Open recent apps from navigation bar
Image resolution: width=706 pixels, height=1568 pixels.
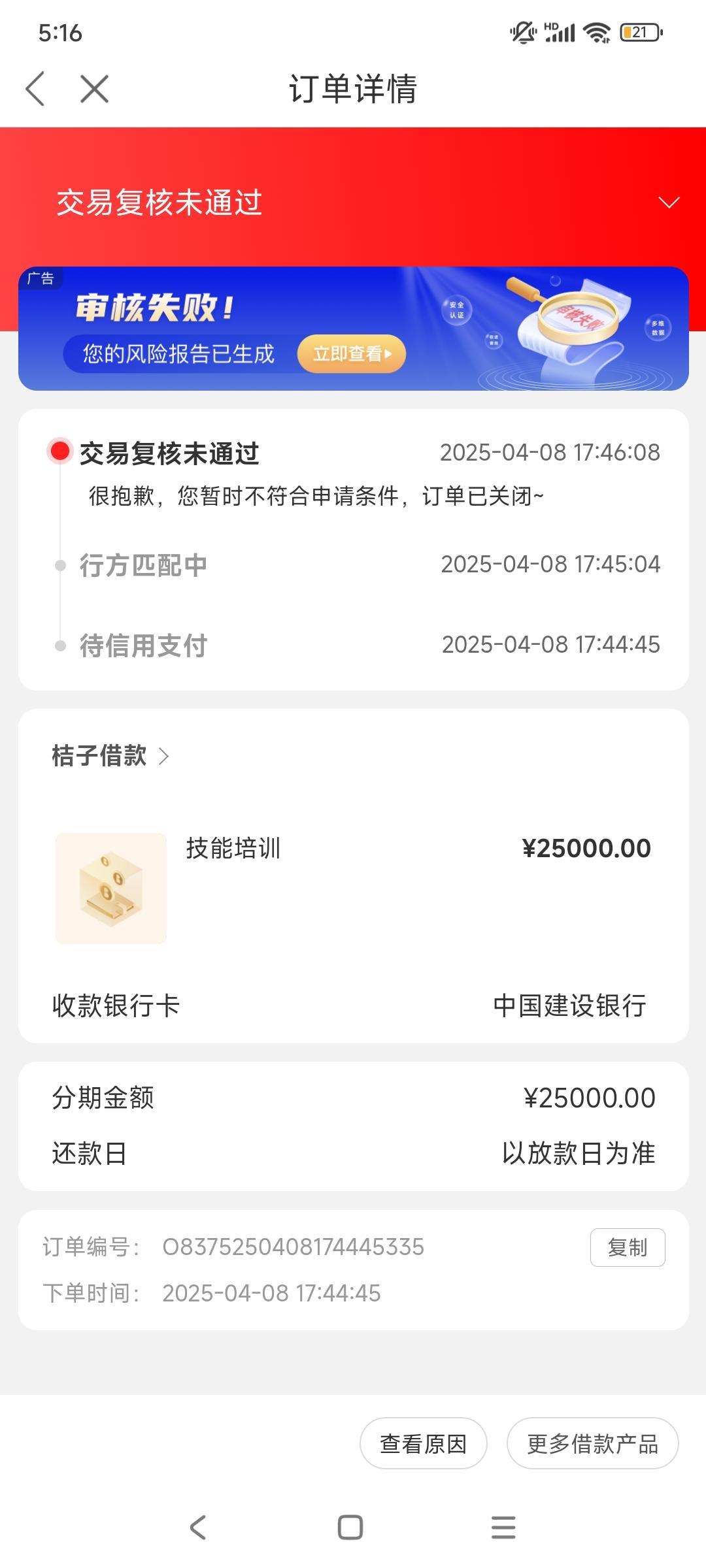[503, 1527]
